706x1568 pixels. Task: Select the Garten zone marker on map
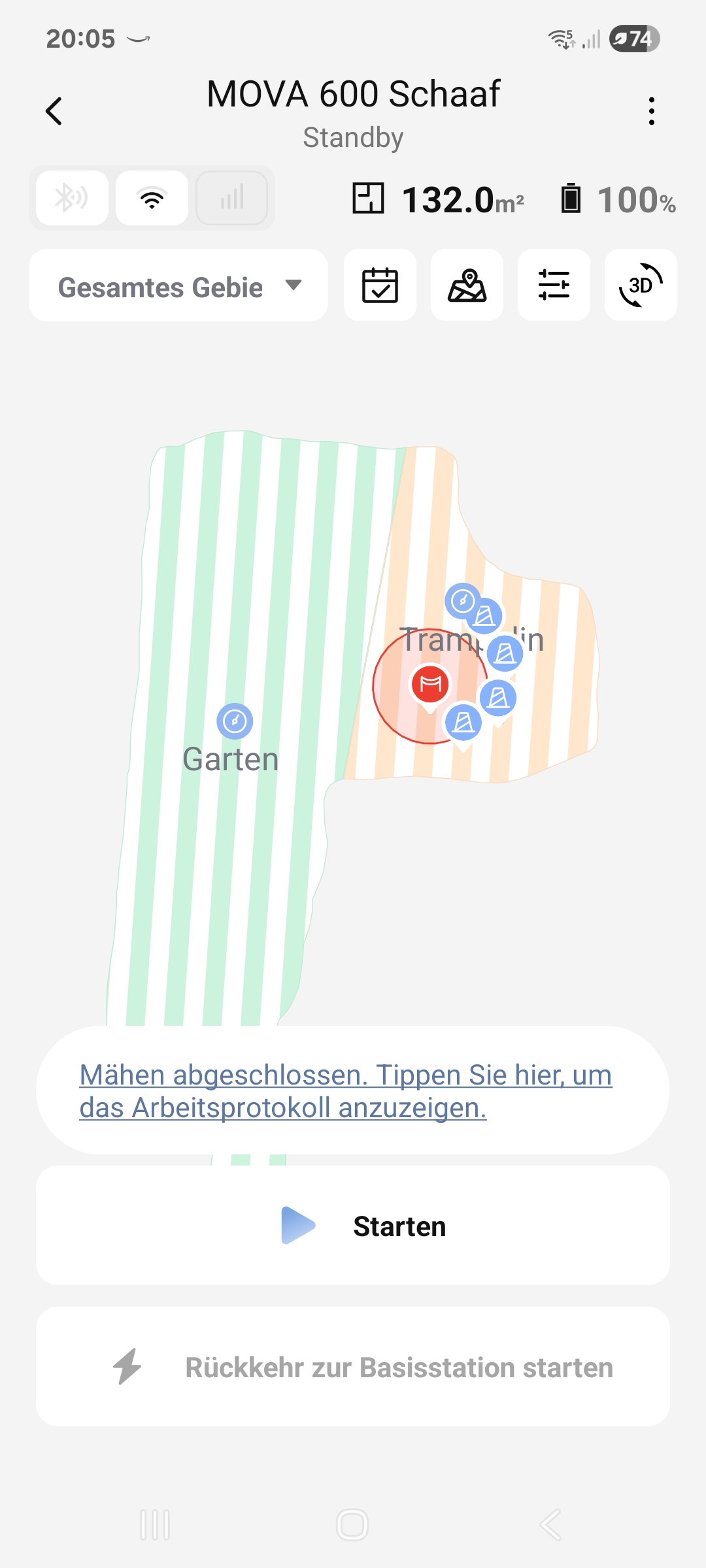235,721
